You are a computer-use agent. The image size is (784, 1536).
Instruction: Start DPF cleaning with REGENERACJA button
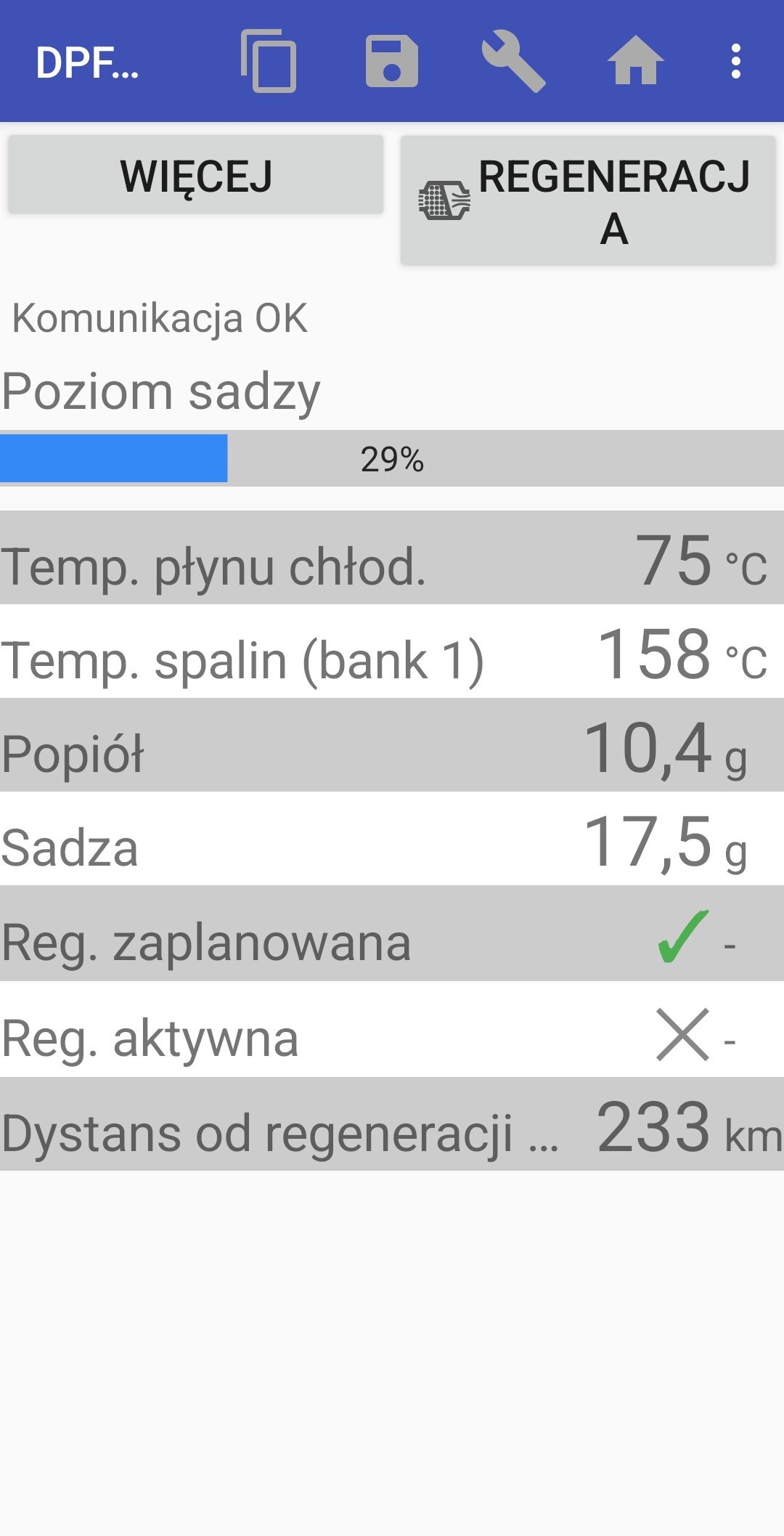pos(588,200)
